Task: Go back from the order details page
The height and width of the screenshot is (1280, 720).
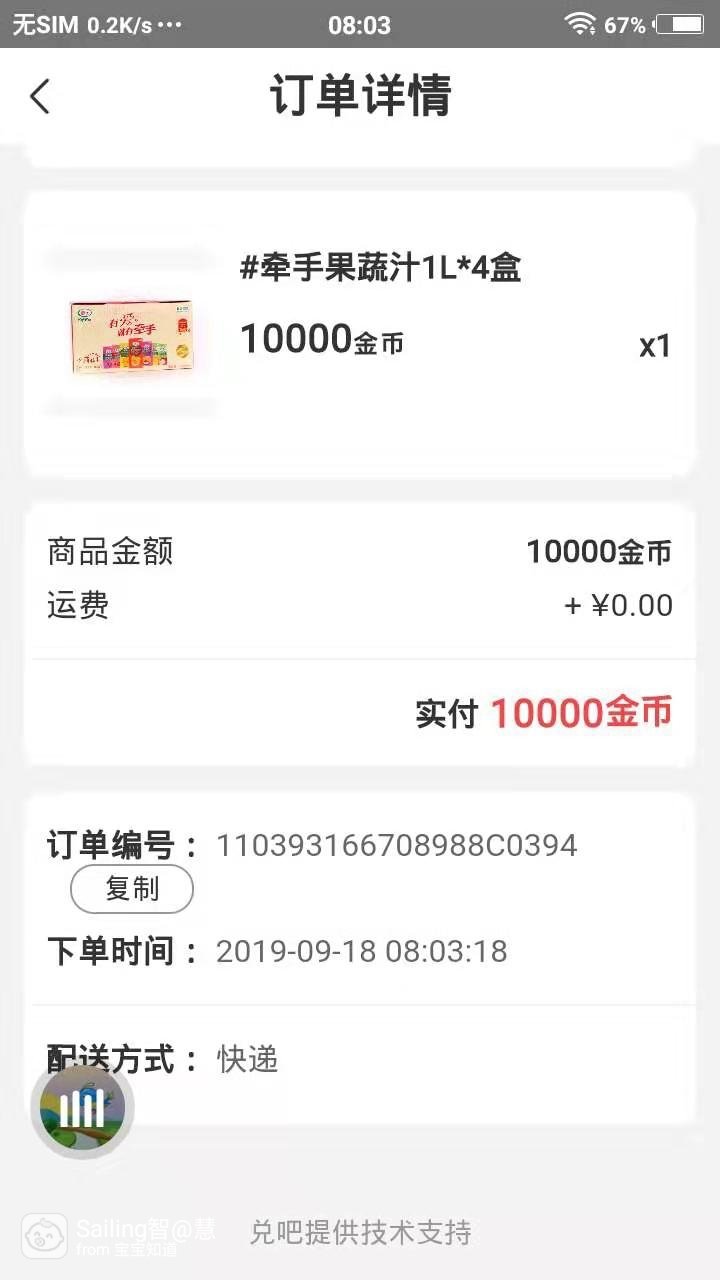Action: click(40, 97)
